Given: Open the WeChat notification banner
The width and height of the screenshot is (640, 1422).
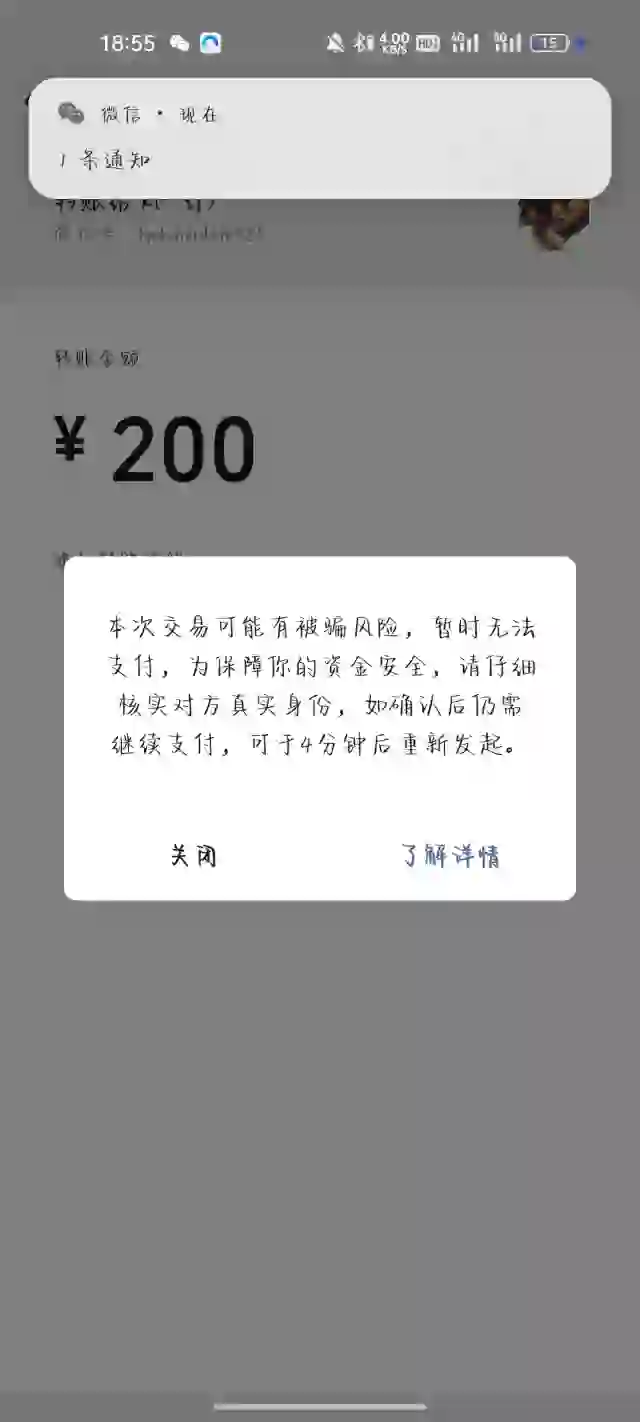Looking at the screenshot, I should 319,138.
